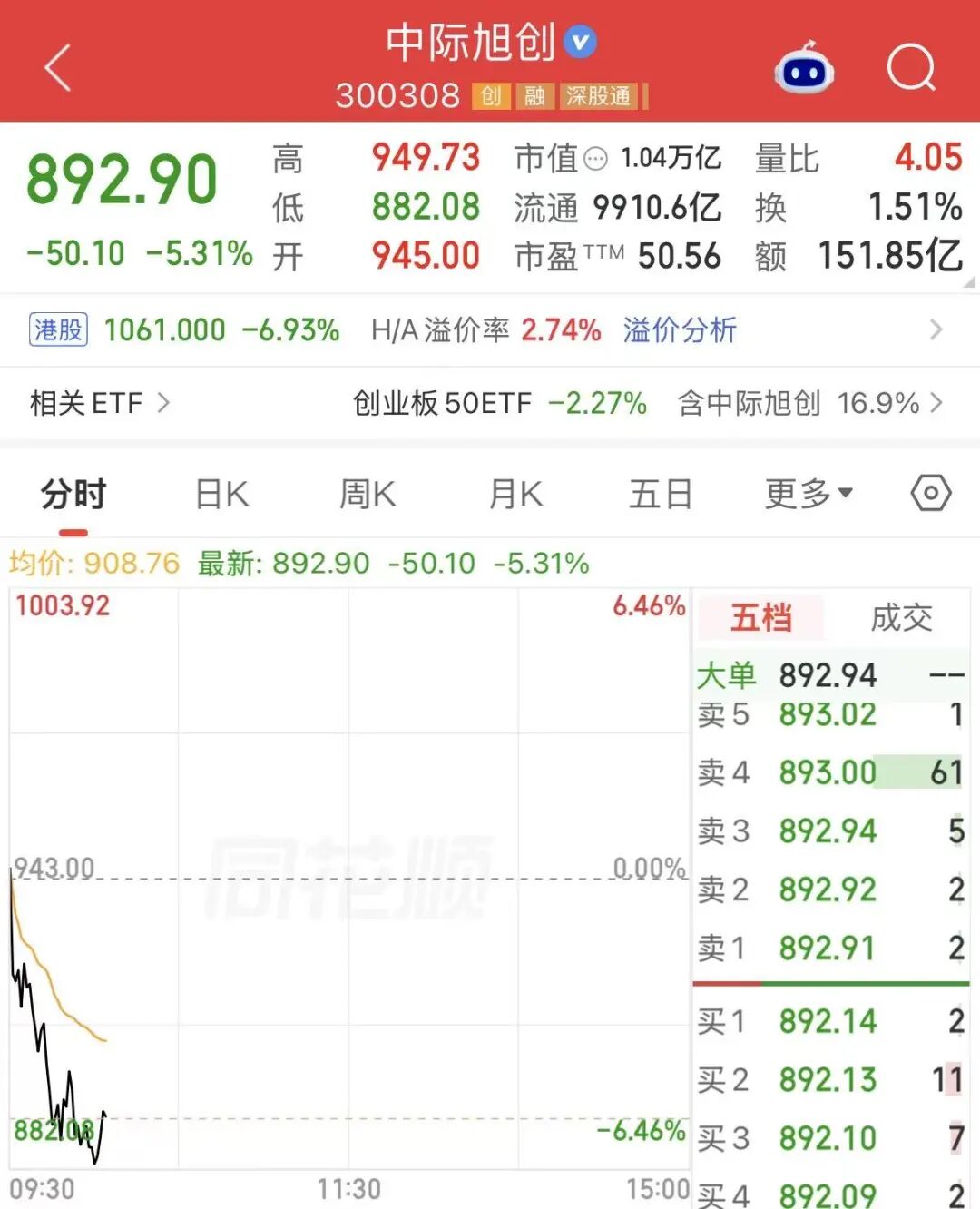Tap the 市值 info icon
Image resolution: width=980 pixels, height=1209 pixels.
[595, 160]
